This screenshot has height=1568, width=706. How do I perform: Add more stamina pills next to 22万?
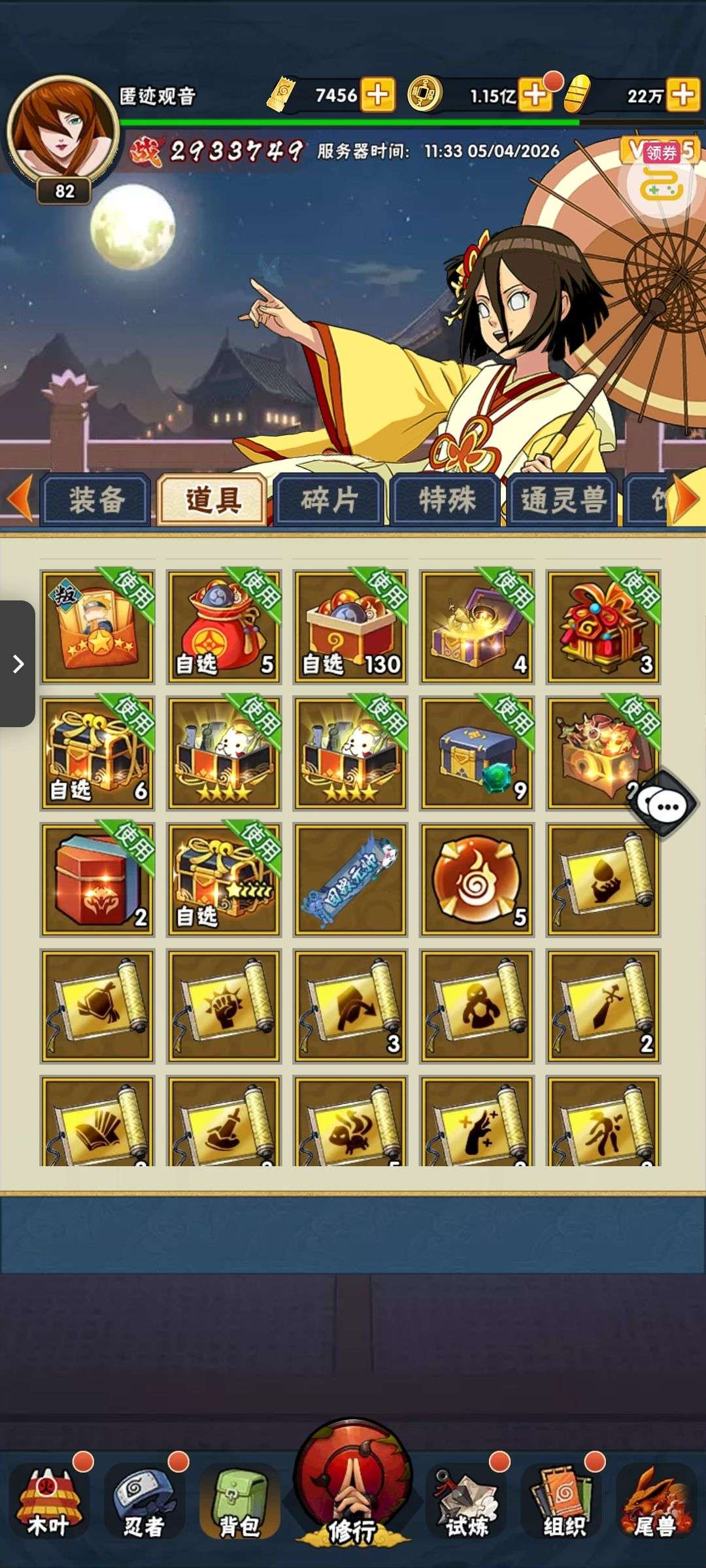(x=683, y=95)
